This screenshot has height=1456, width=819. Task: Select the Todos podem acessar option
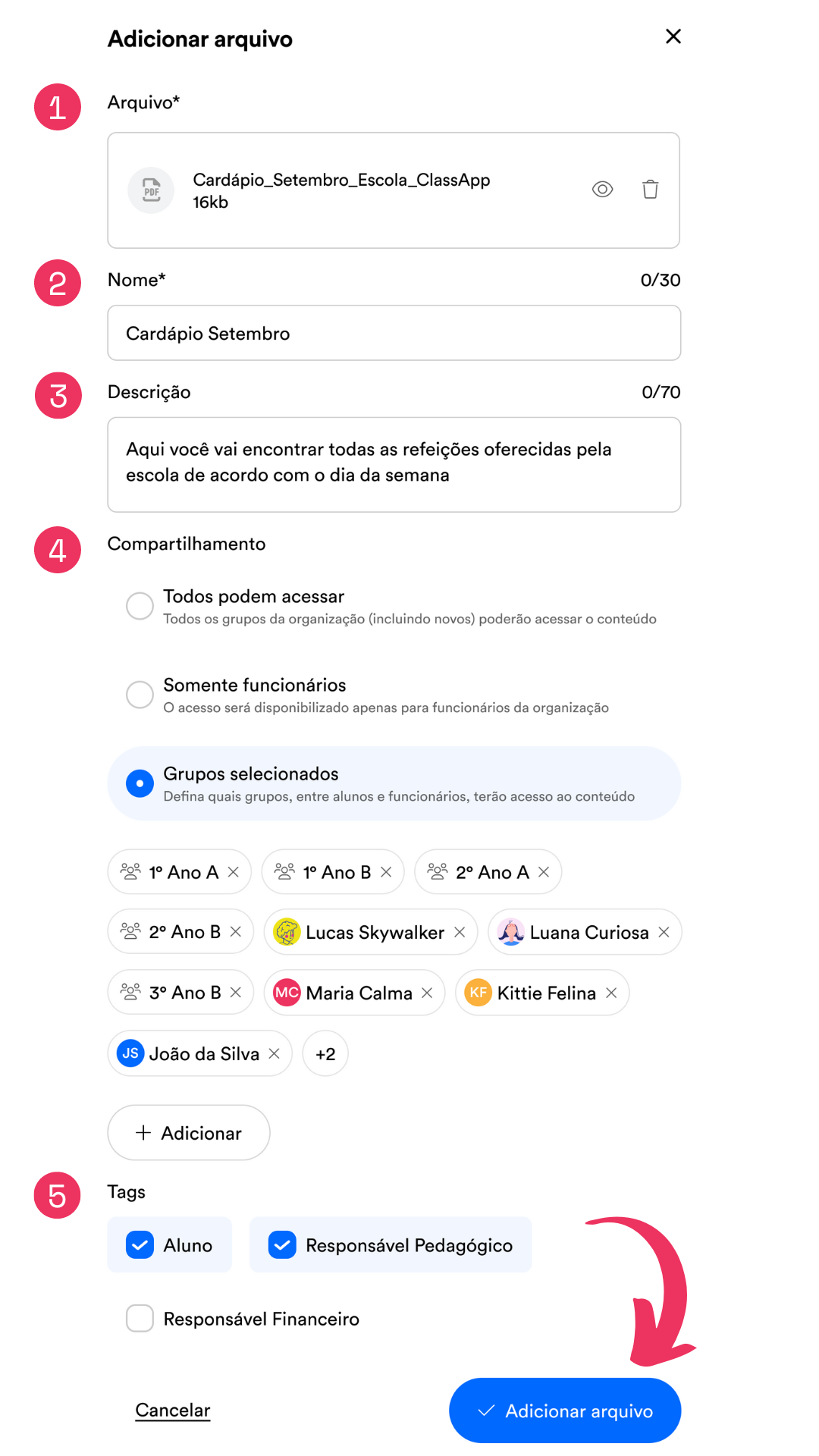pyautogui.click(x=140, y=606)
